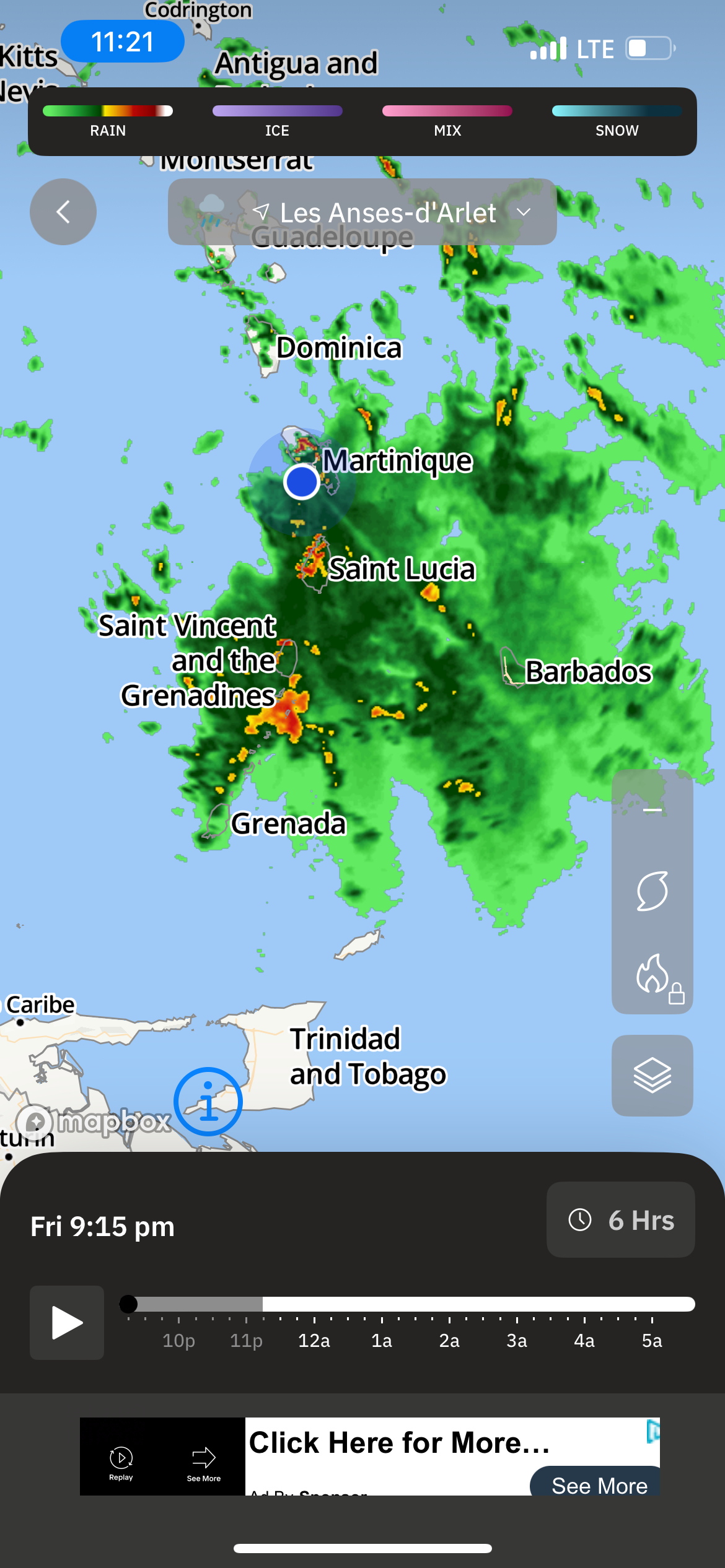Tap the blue time pill in status bar
This screenshot has width=725, height=1568.
point(123,41)
